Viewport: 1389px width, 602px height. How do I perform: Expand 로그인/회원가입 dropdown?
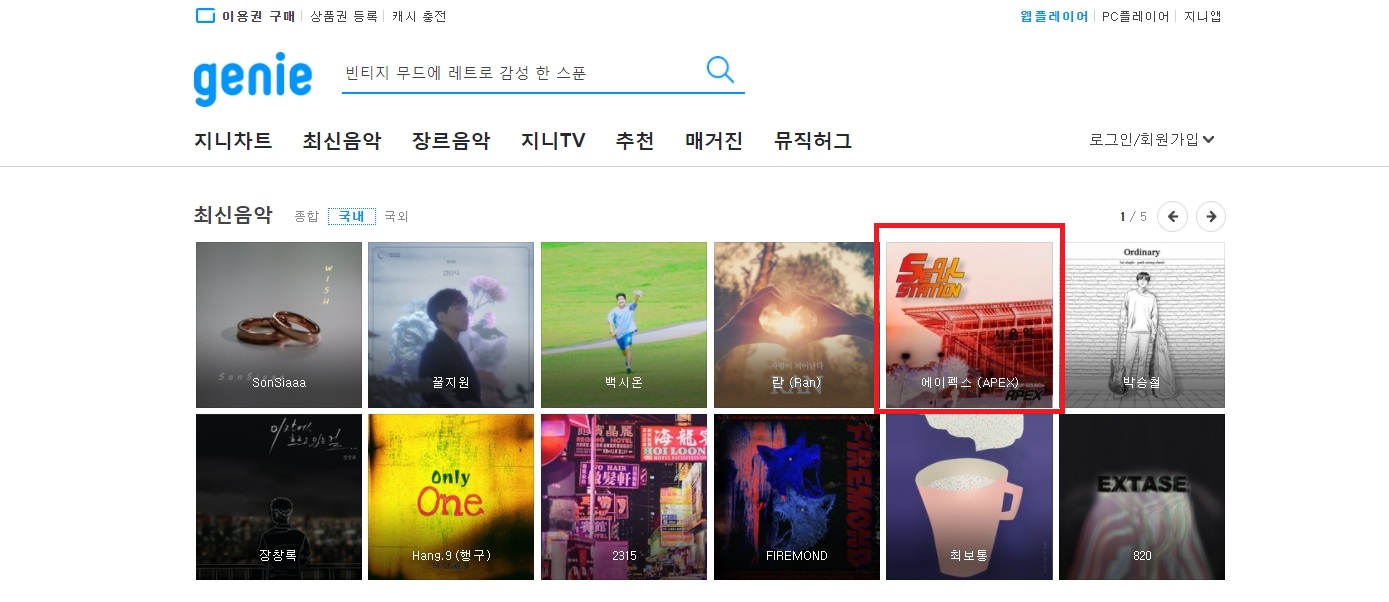point(1151,140)
